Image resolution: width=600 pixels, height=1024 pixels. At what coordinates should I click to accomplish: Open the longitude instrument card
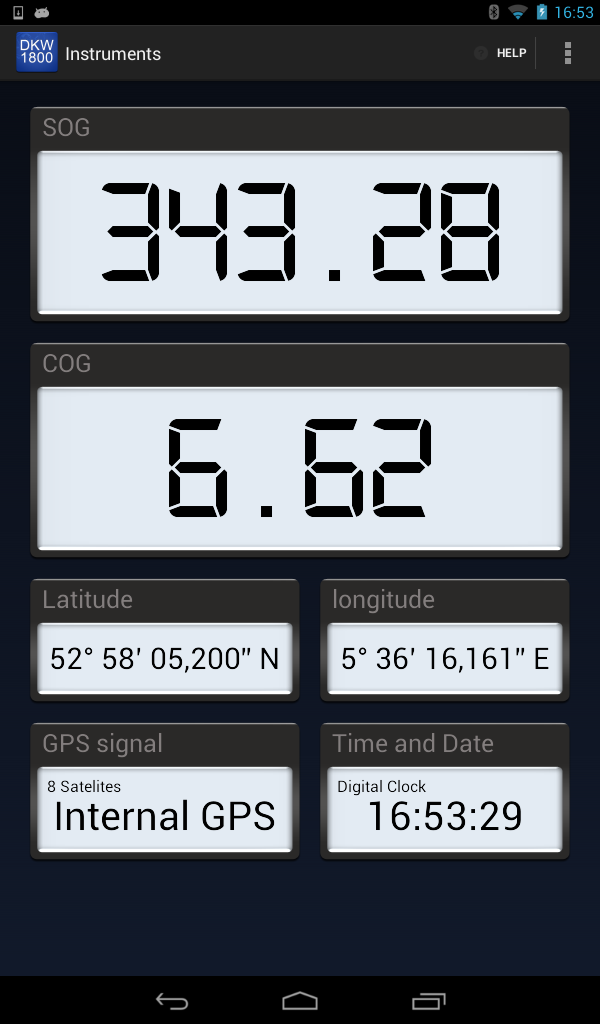(x=445, y=641)
